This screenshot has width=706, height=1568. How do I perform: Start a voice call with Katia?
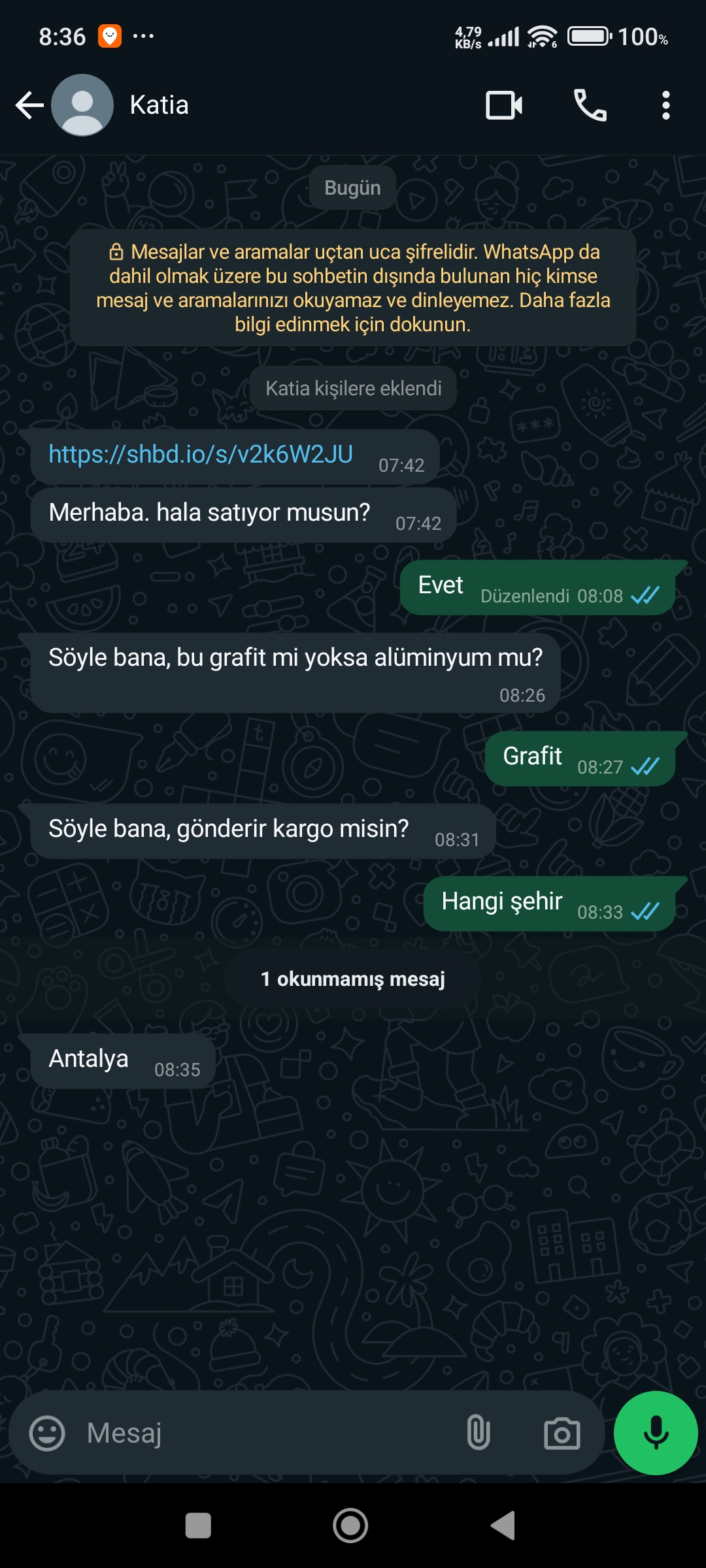coord(590,105)
